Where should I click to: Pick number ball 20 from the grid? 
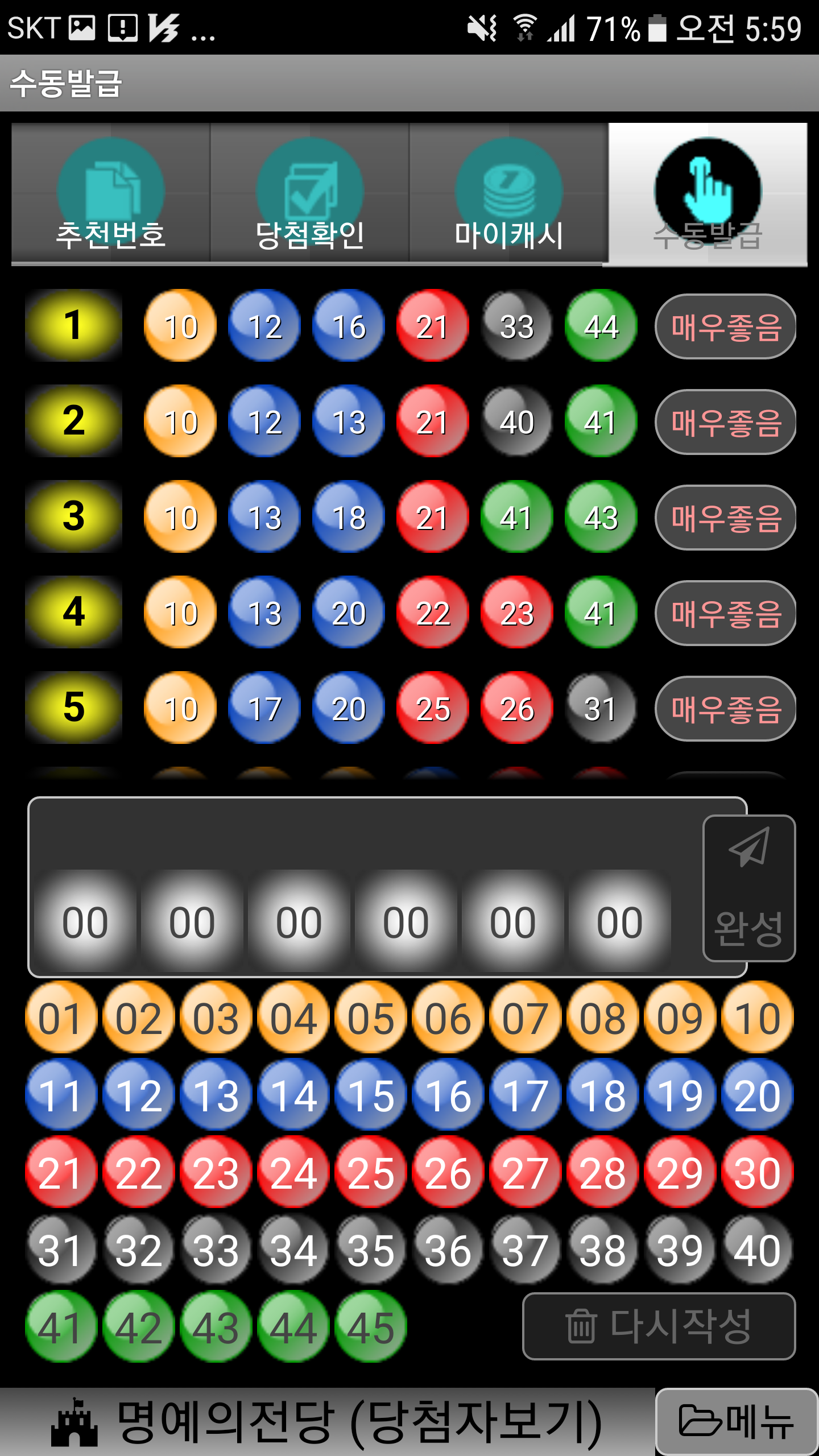pos(757,1095)
